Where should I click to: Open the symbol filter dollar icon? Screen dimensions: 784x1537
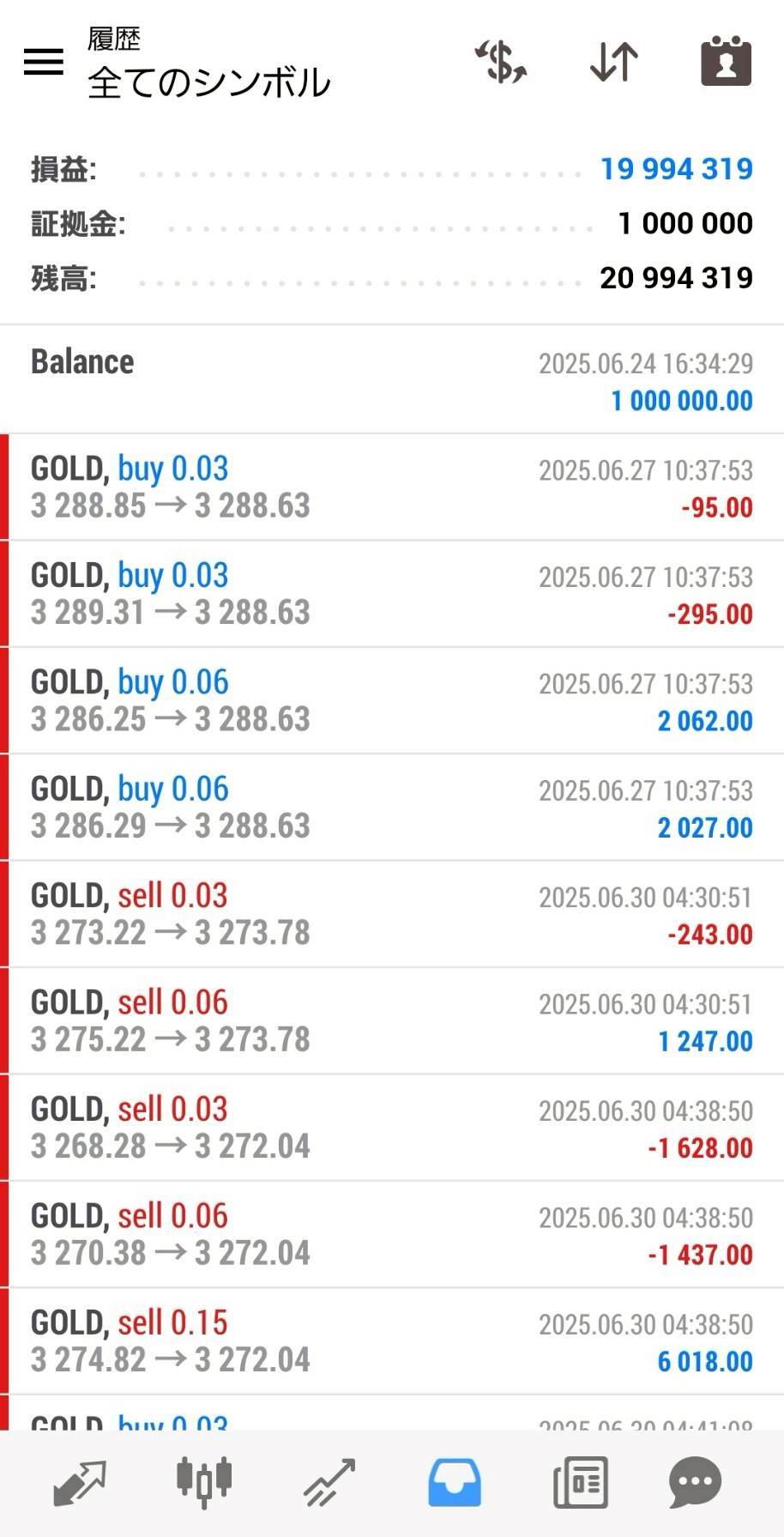[501, 62]
